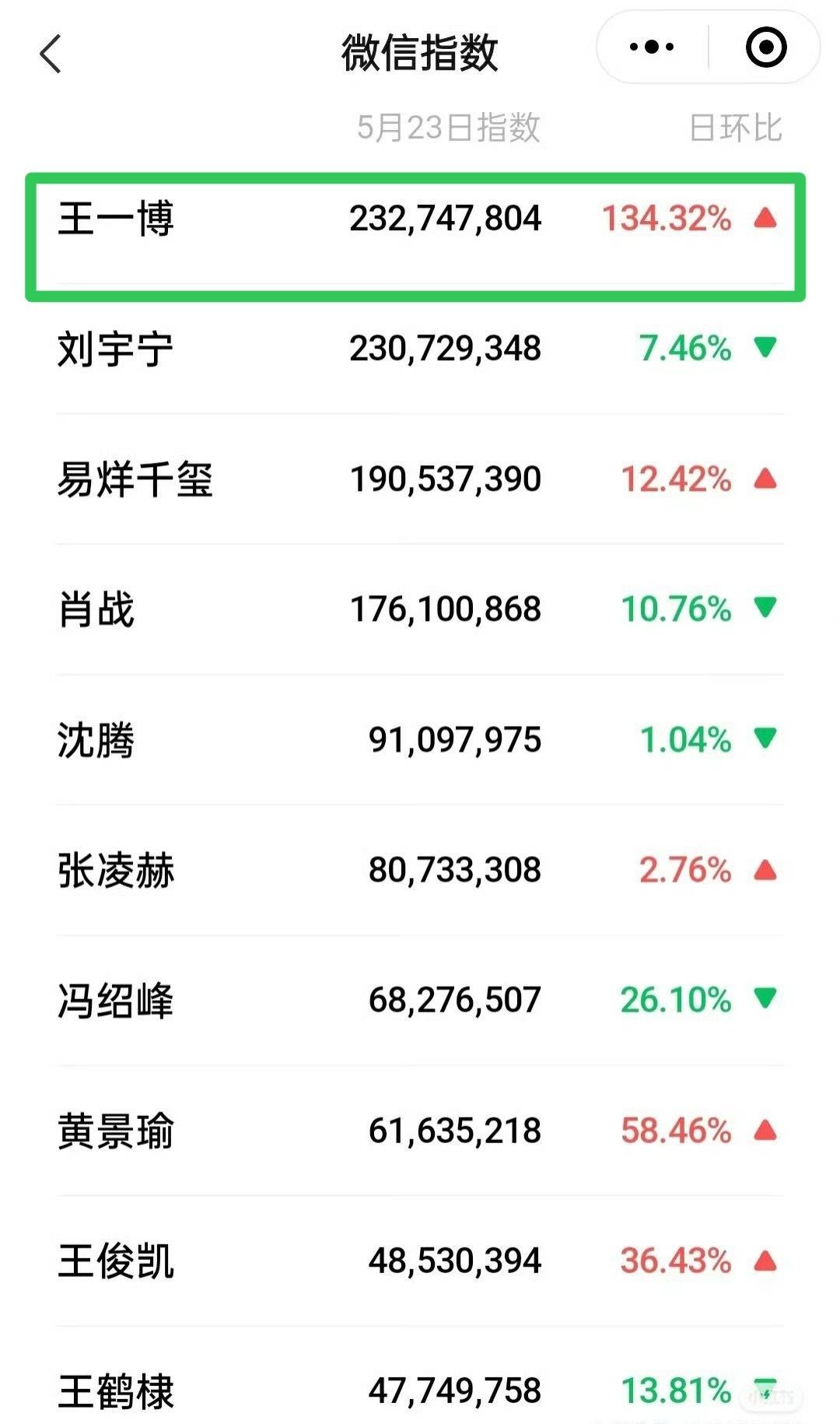Go back using the top-left arrow

pyautogui.click(x=51, y=54)
